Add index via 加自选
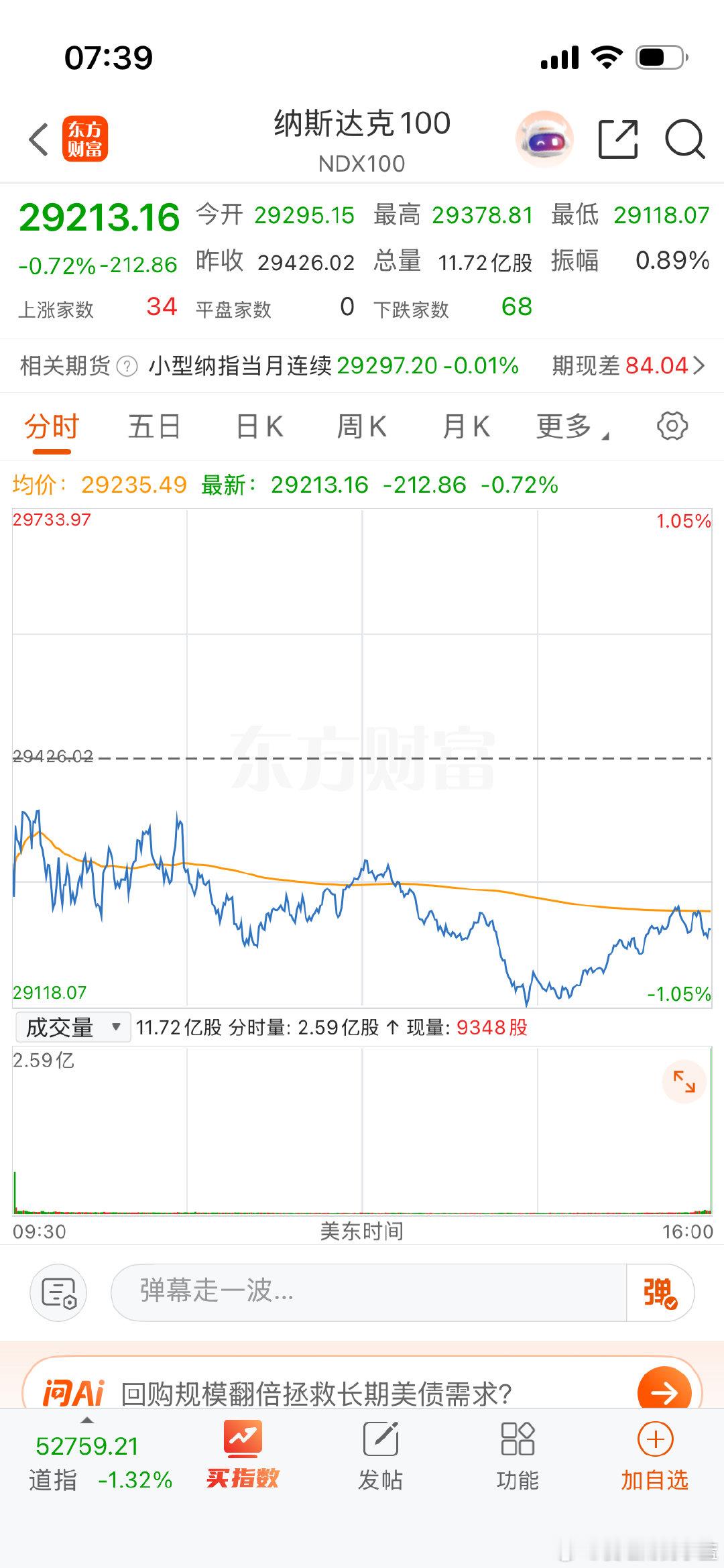724x1568 pixels. [x=654, y=1455]
